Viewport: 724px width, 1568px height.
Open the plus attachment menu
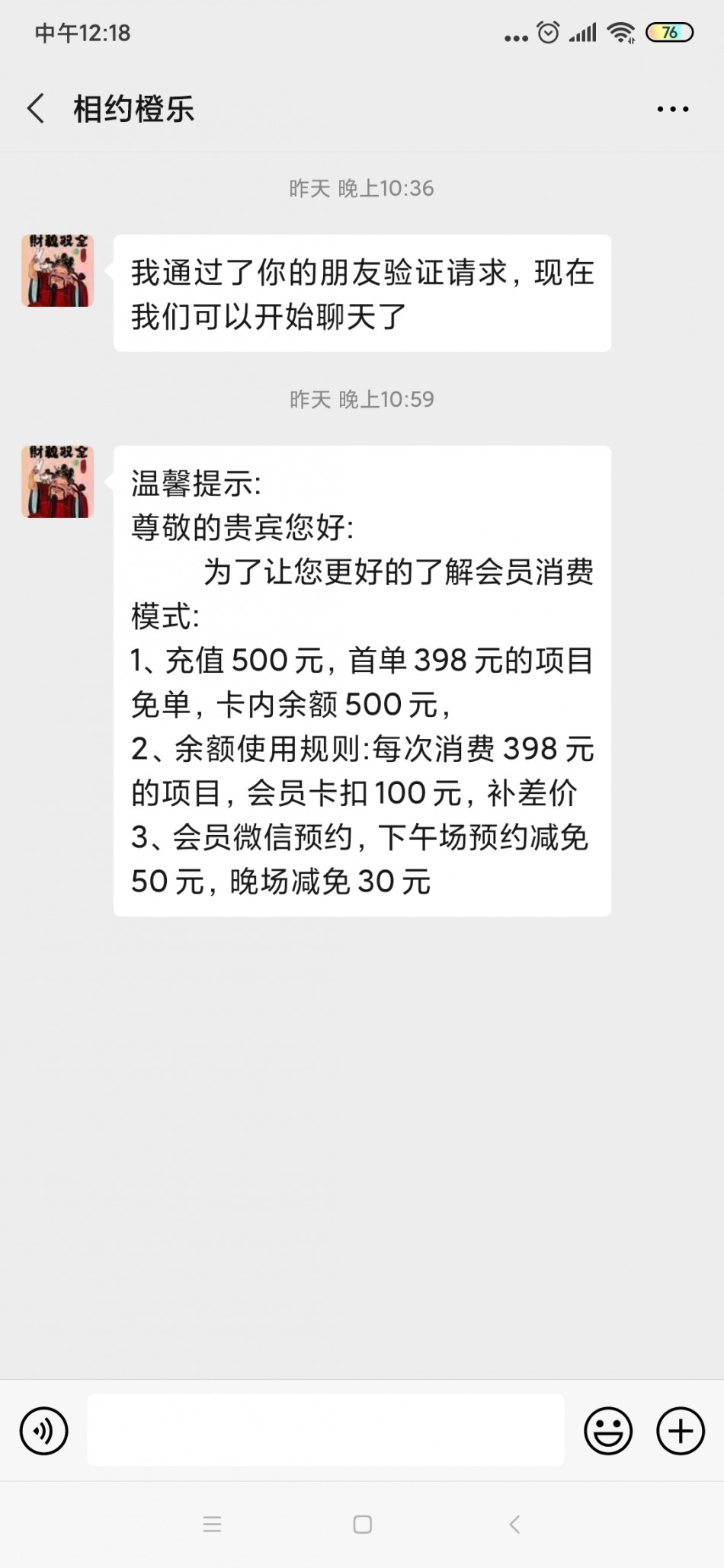tap(680, 1430)
